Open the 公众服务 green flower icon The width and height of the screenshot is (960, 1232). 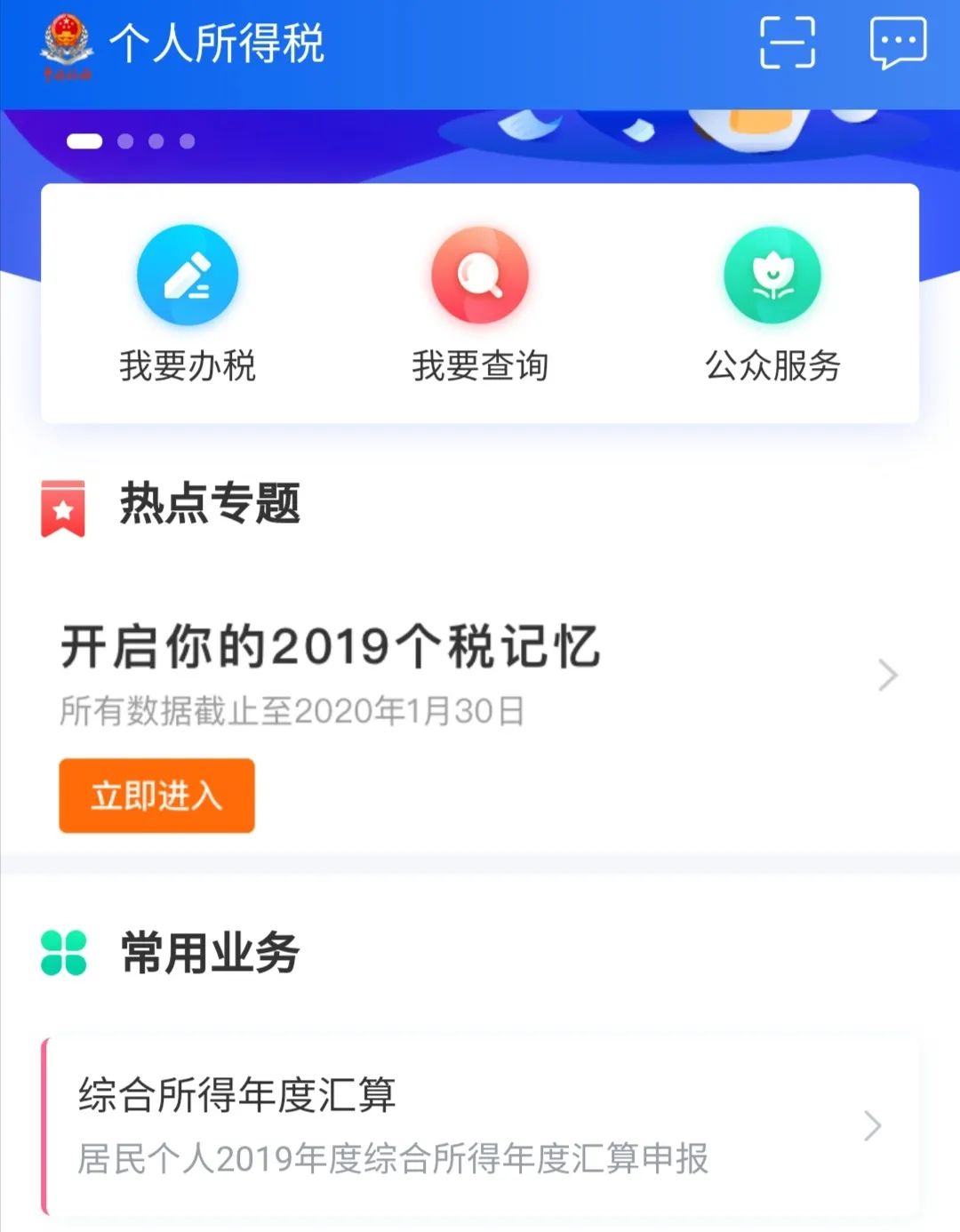coord(772,275)
